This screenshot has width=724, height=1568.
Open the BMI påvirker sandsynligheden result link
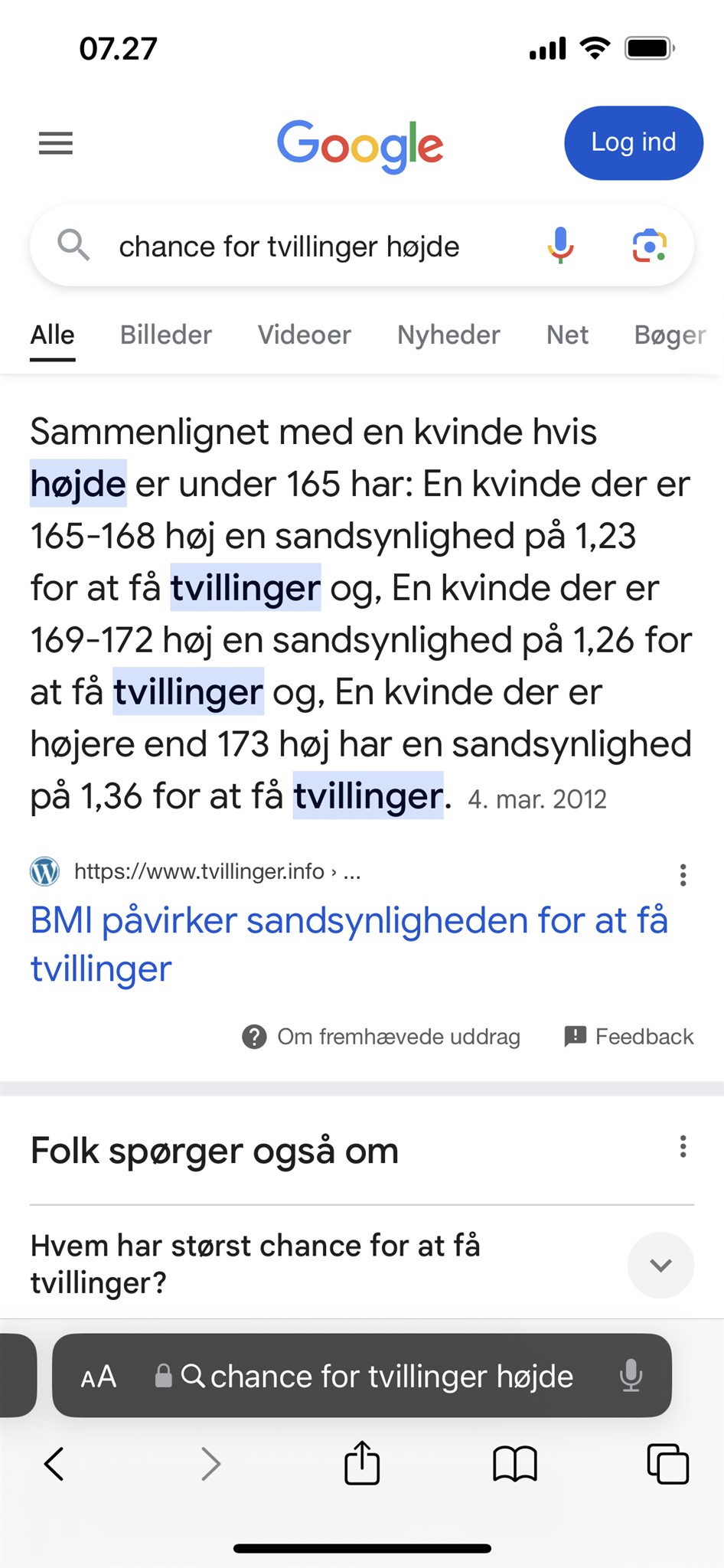(x=349, y=944)
